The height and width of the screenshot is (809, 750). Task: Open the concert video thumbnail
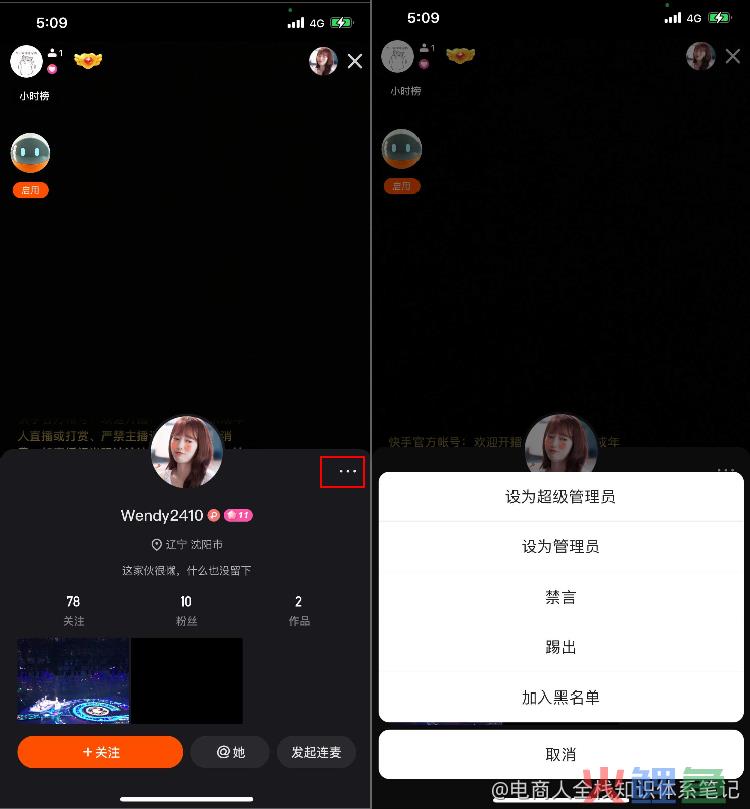pyautogui.click(x=73, y=680)
